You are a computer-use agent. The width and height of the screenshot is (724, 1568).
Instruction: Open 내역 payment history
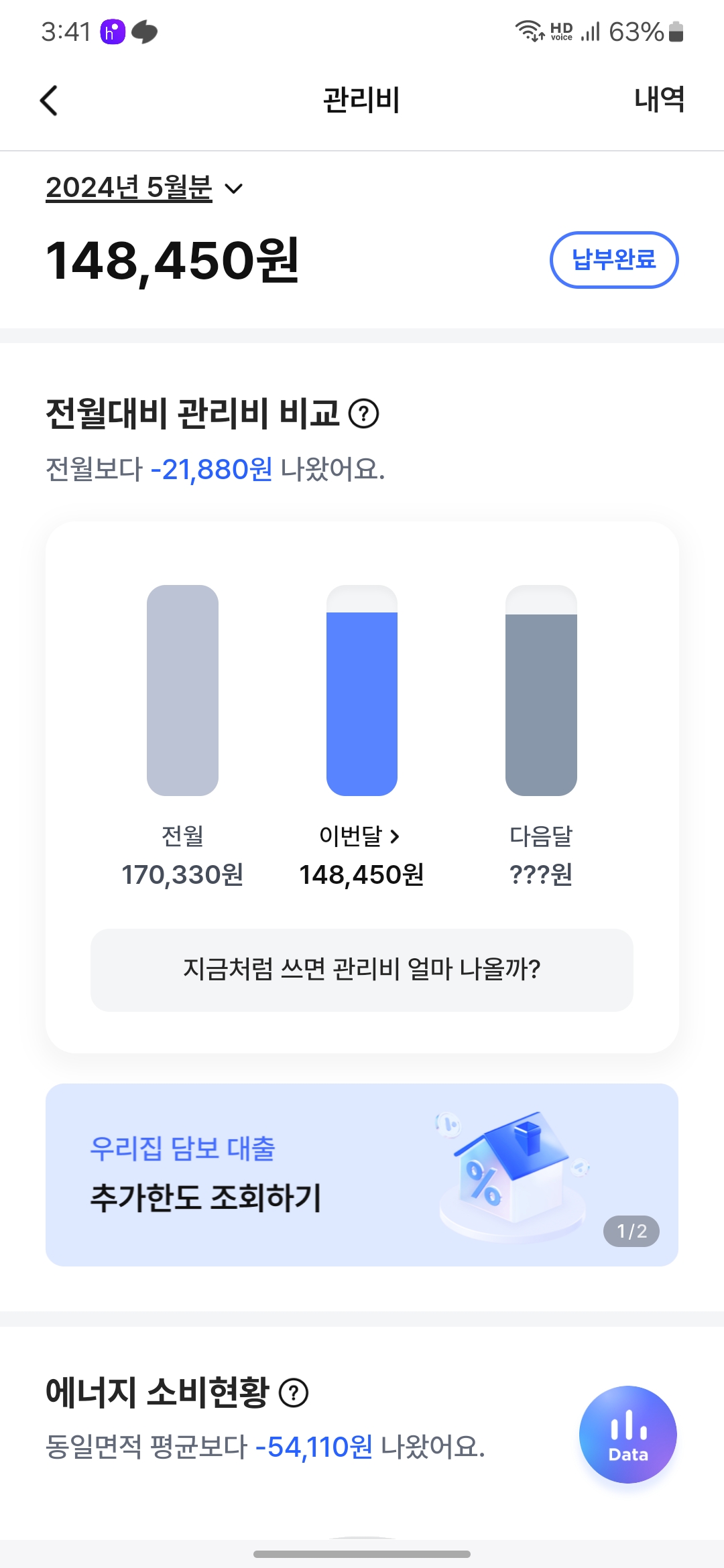tap(659, 99)
